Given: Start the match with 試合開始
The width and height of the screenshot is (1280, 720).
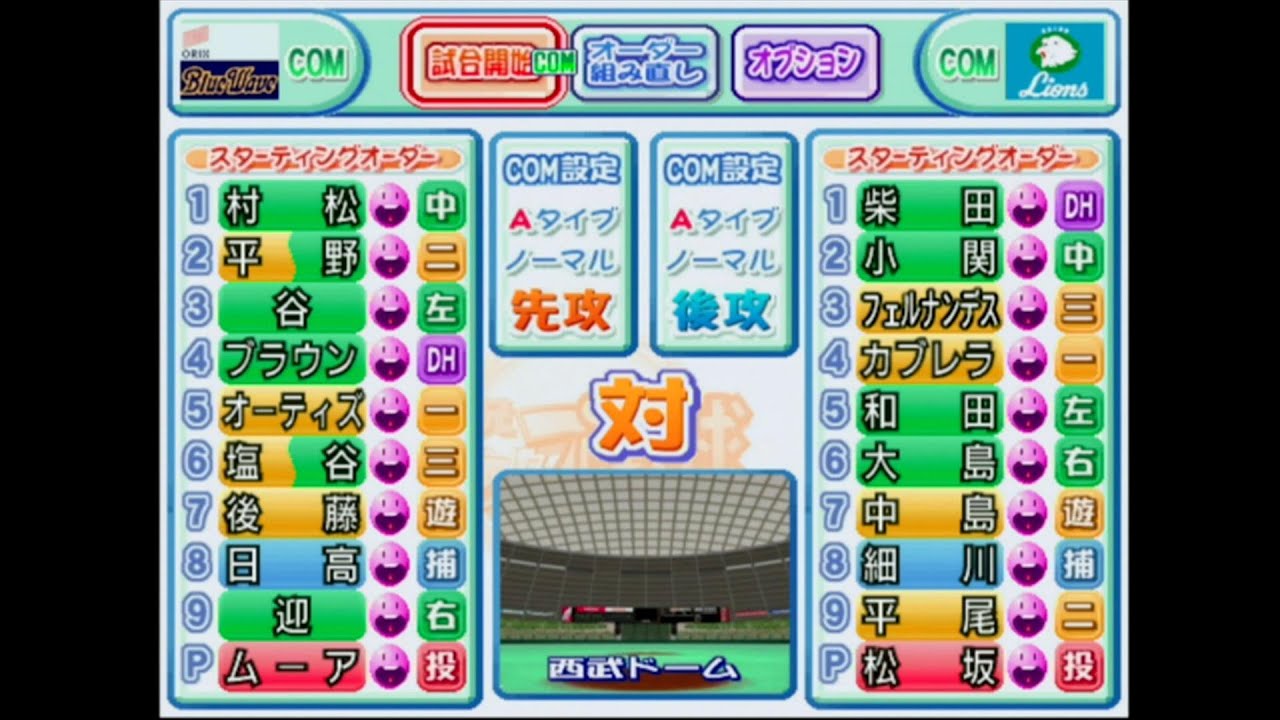Looking at the screenshot, I should (x=484, y=63).
